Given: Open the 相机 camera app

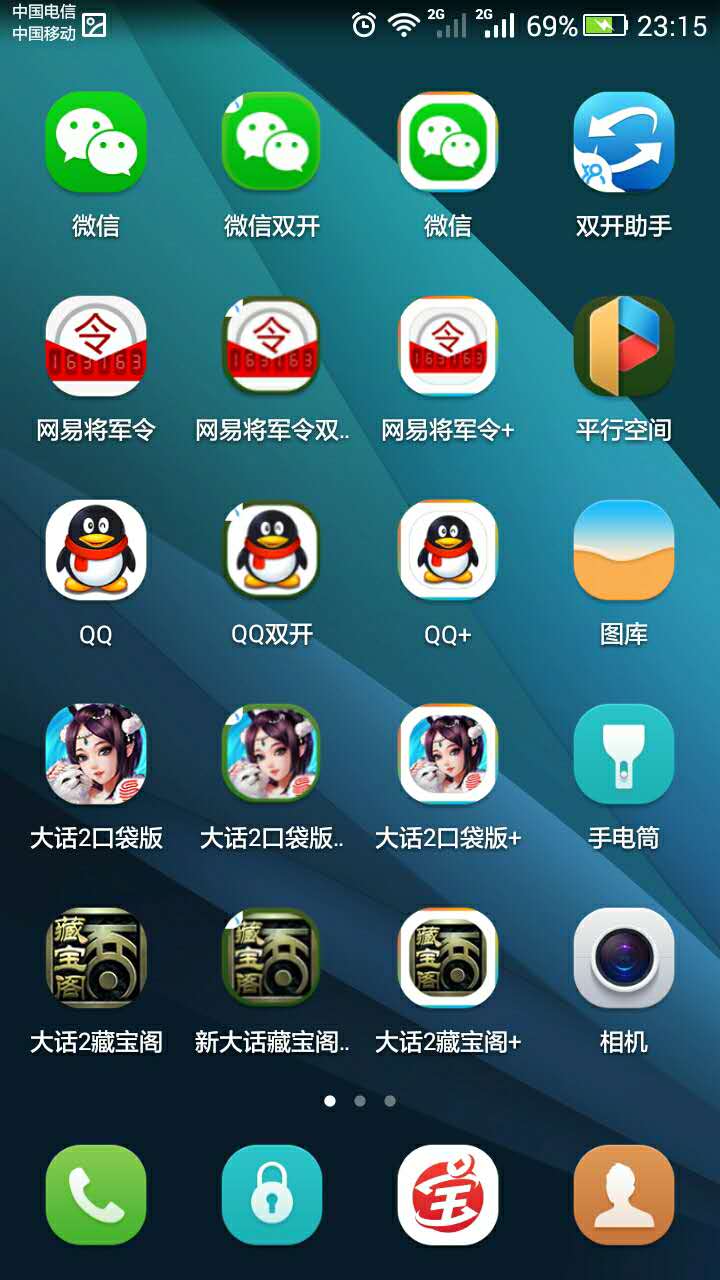Looking at the screenshot, I should pyautogui.click(x=623, y=958).
